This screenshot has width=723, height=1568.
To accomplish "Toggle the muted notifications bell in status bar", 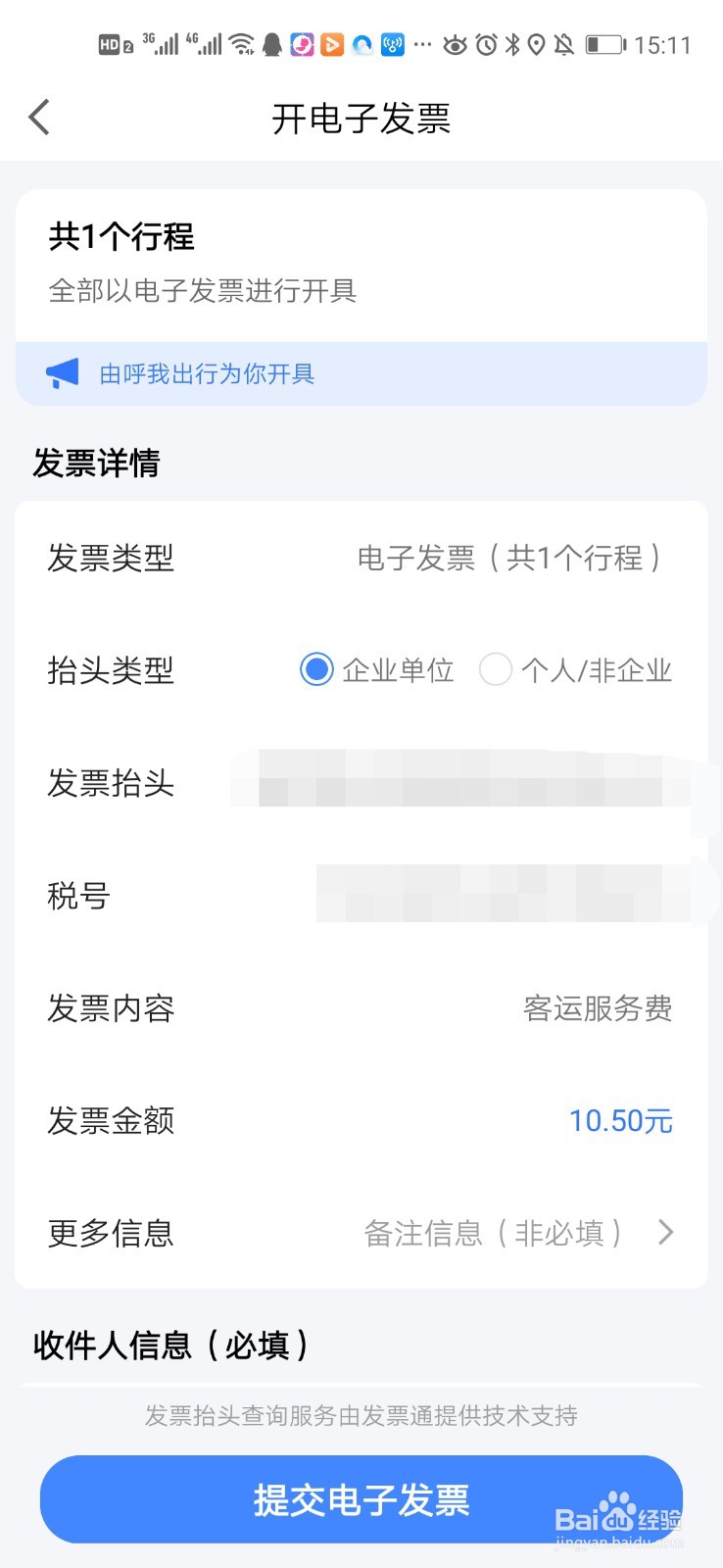I will coord(563,44).
